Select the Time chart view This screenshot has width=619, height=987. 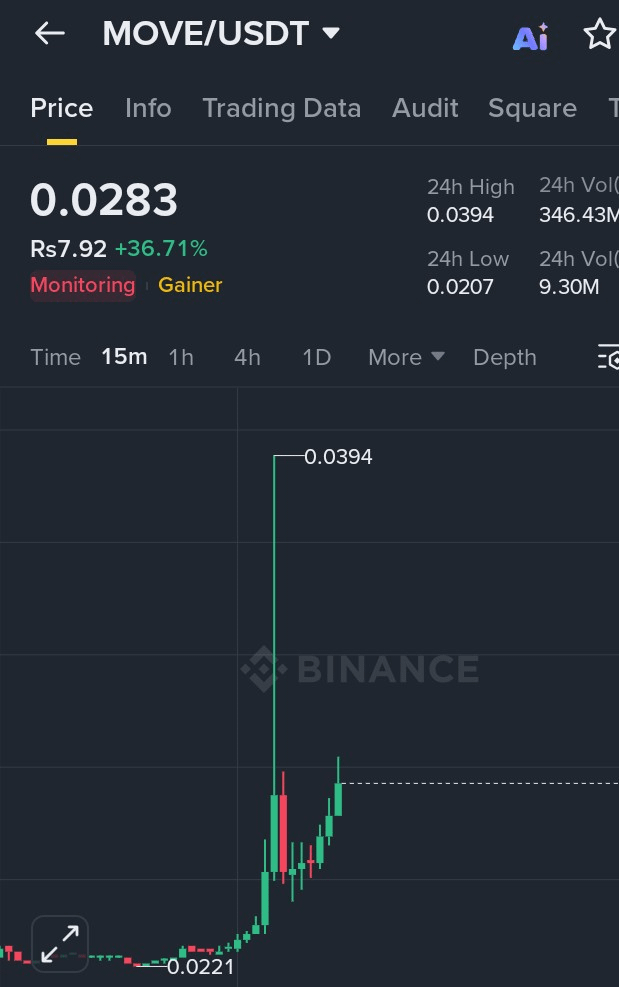(x=55, y=357)
